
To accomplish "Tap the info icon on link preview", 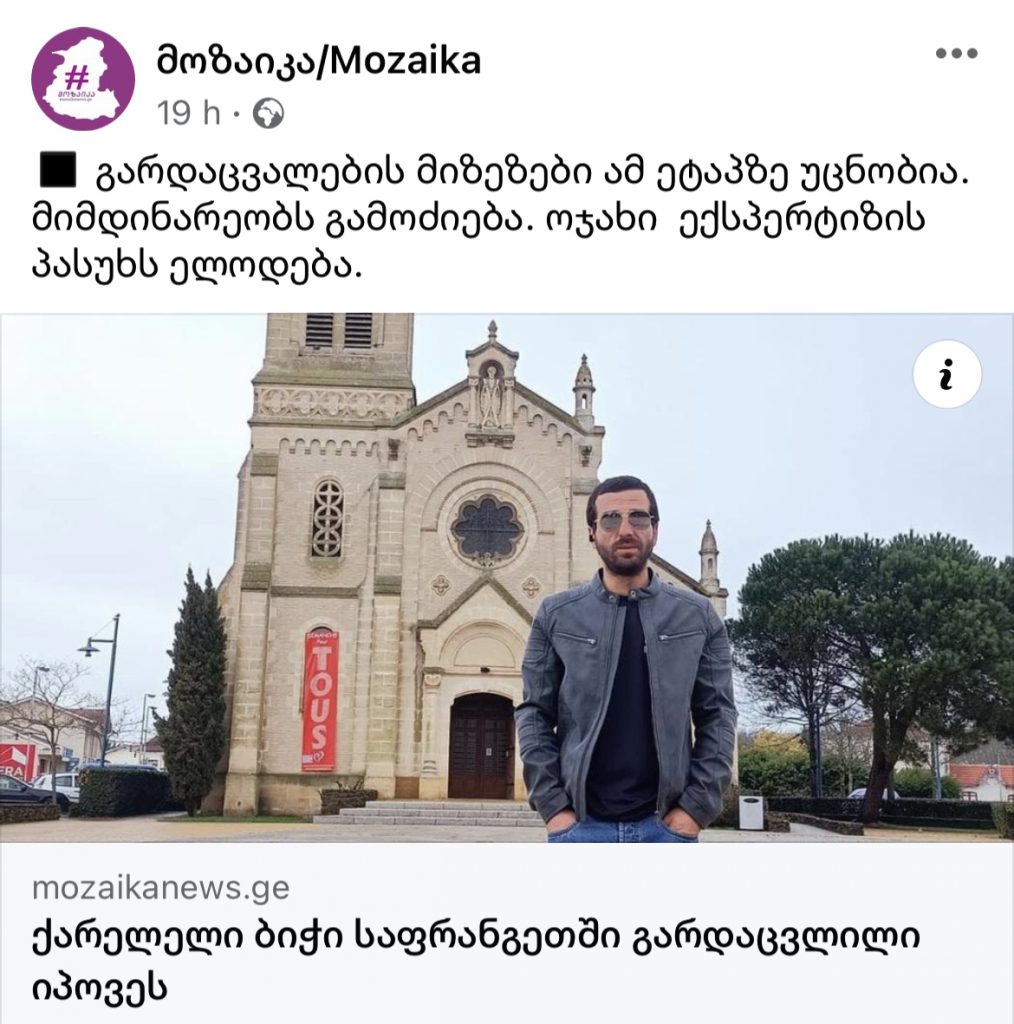I will point(946,374).
